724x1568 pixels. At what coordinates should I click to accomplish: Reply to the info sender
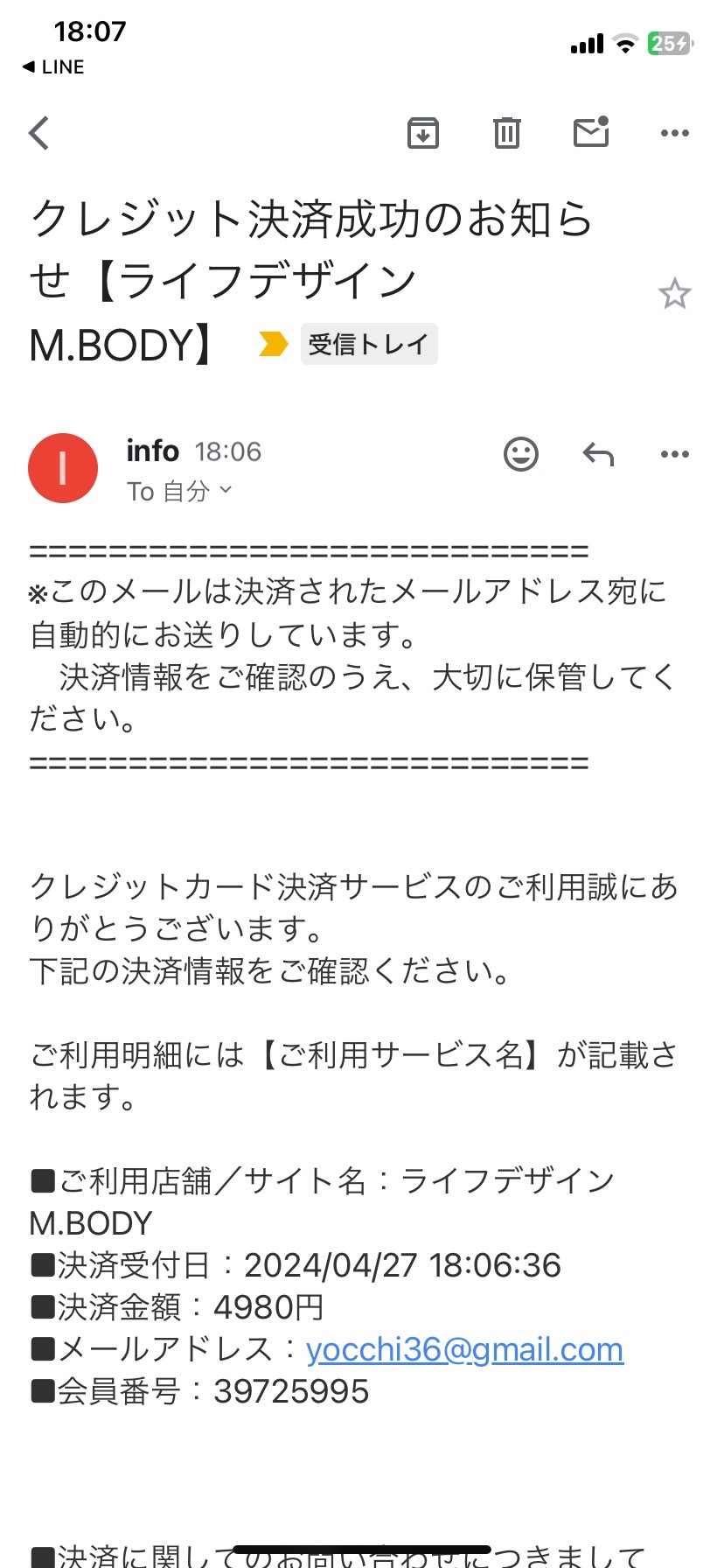coord(598,454)
